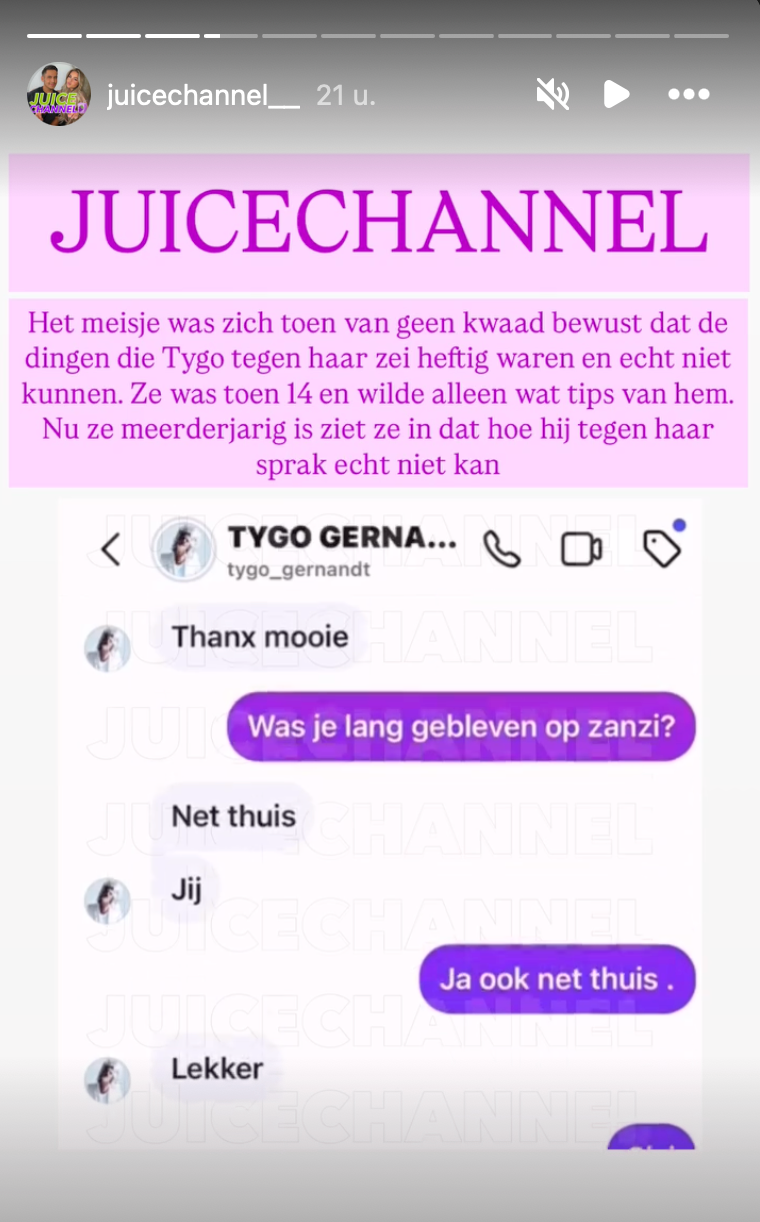Open the three-dot more options menu

(688, 94)
